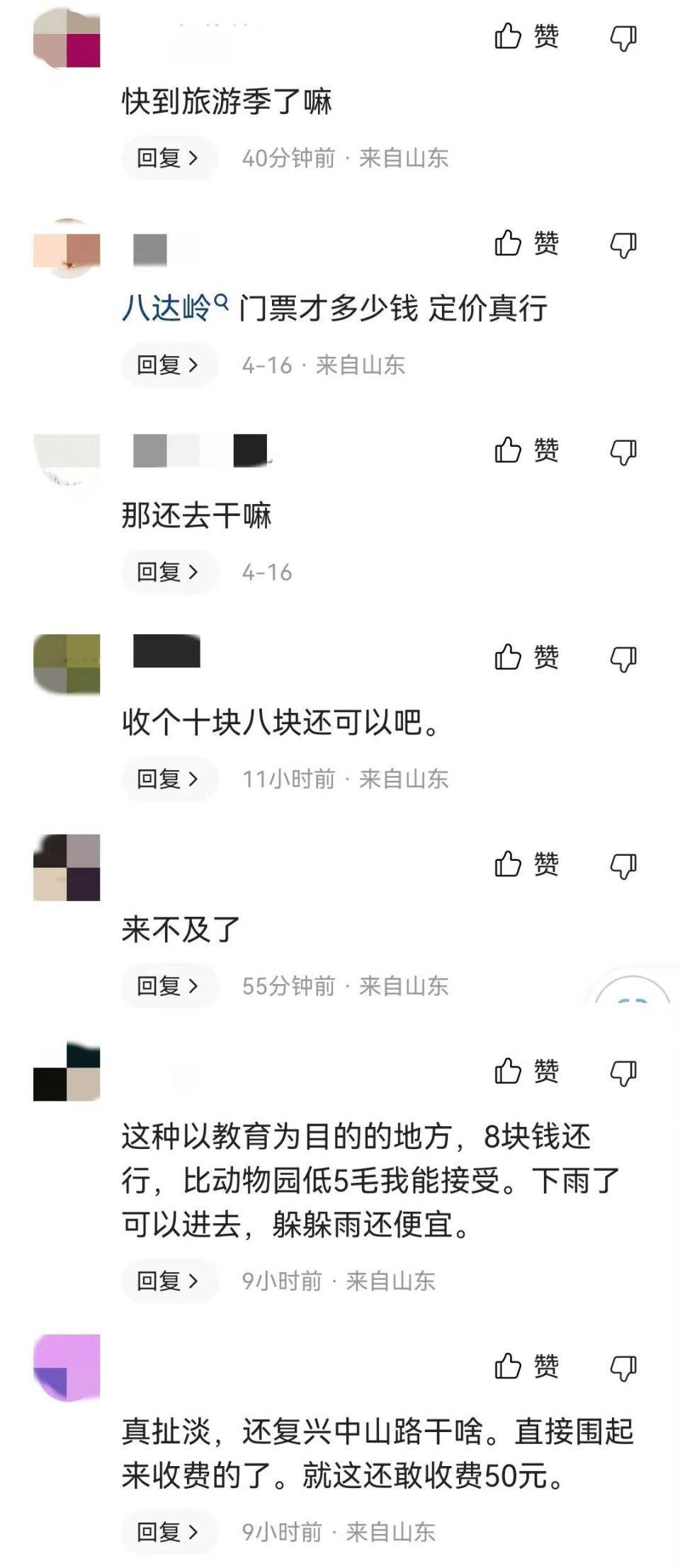Open avatar of the 来不及了 commenter
The height and width of the screenshot is (1568, 680).
point(67,867)
